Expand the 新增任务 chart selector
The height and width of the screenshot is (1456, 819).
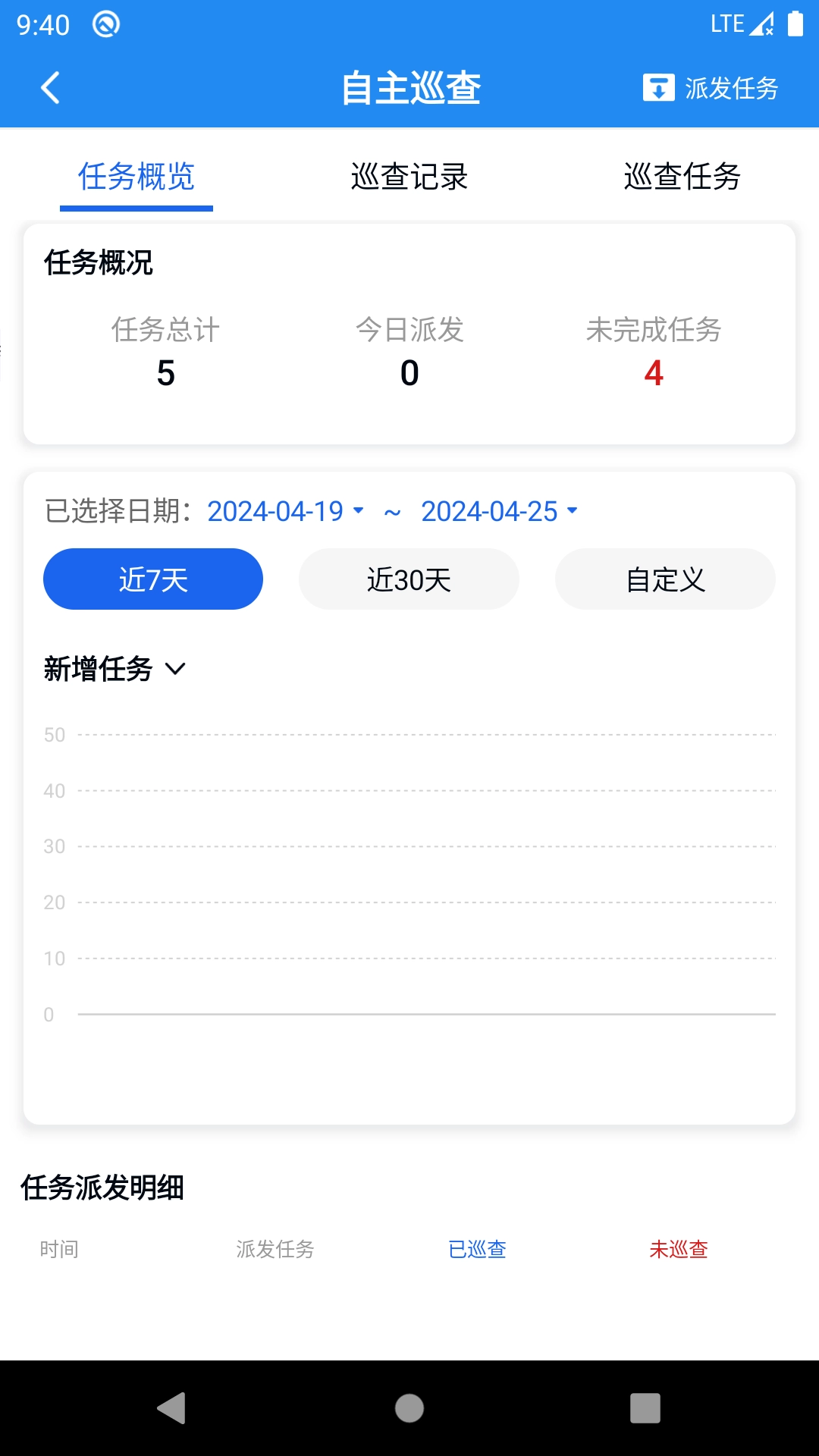tap(114, 669)
